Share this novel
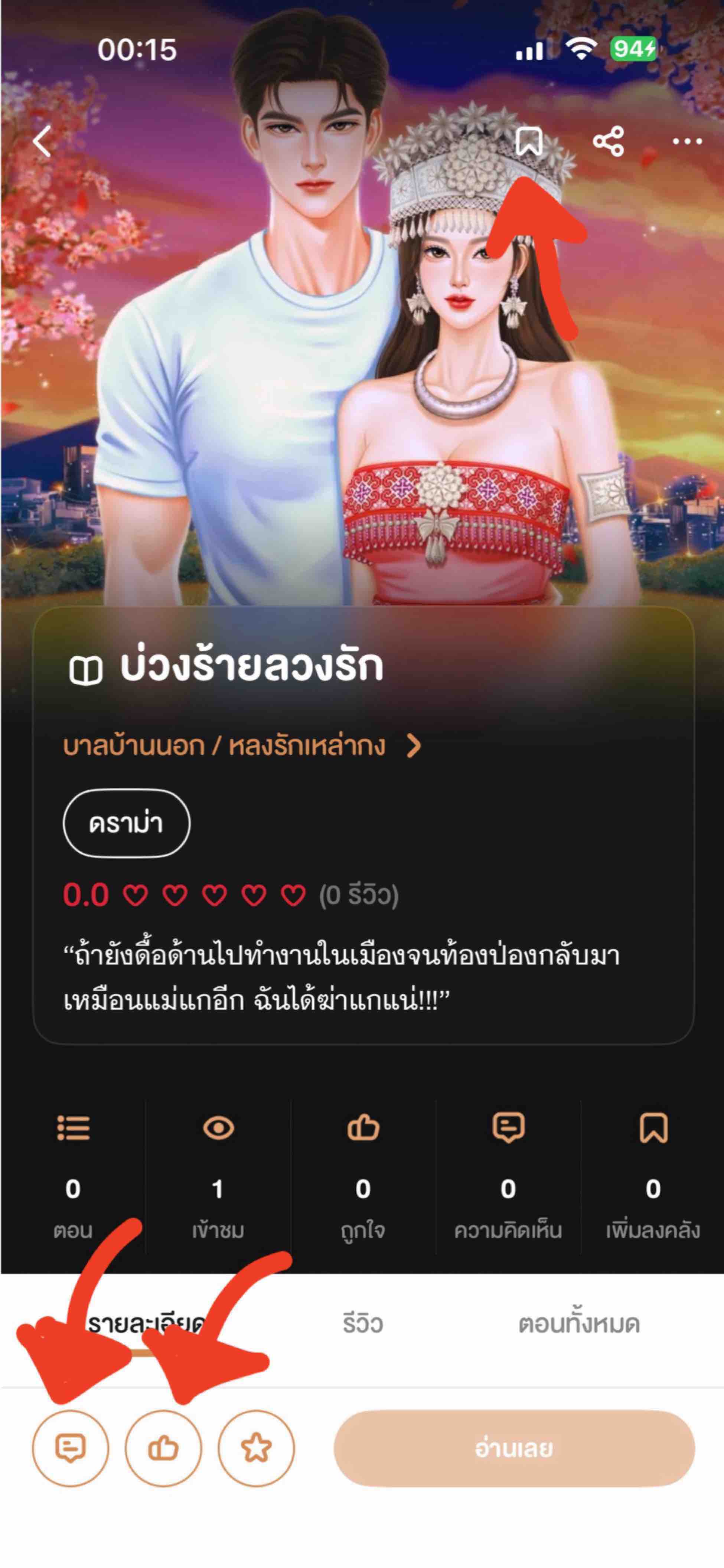 608,142
